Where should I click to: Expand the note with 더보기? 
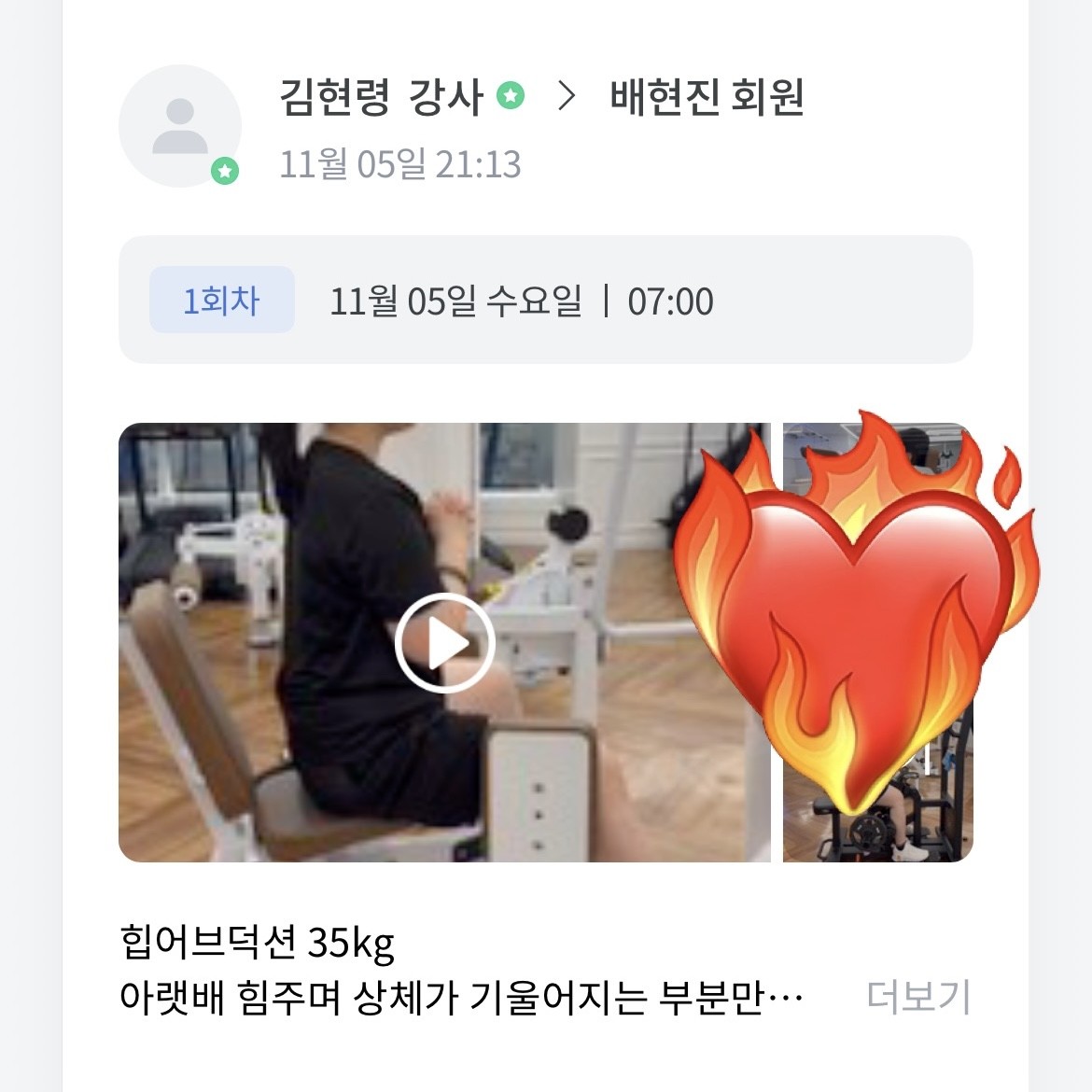tap(918, 998)
